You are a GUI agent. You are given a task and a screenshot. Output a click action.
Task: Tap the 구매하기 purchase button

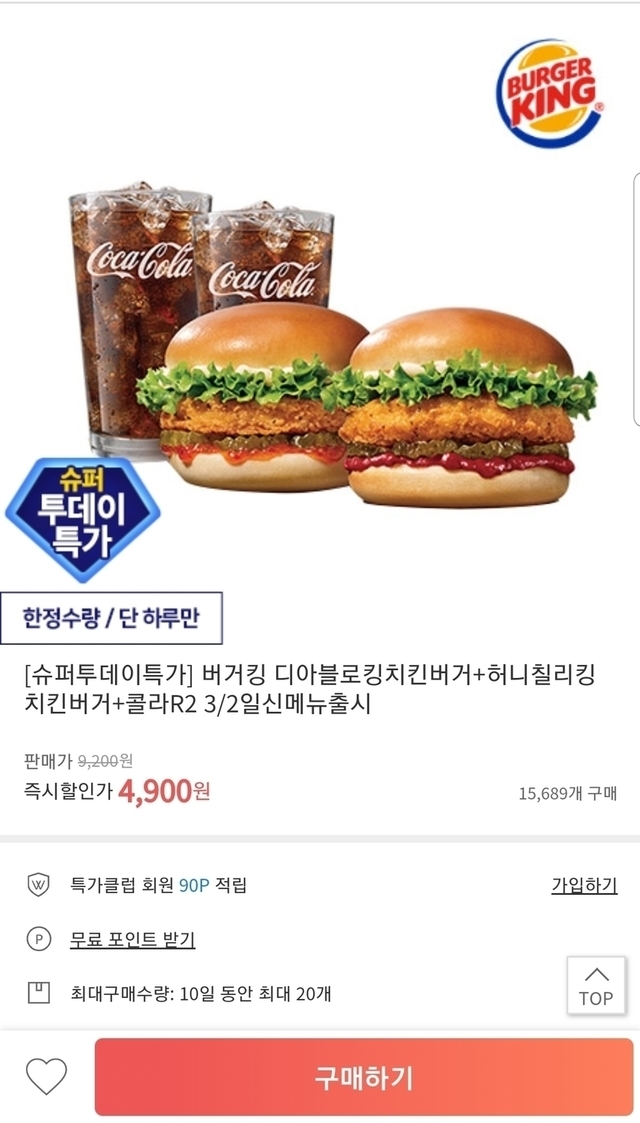tap(364, 1077)
